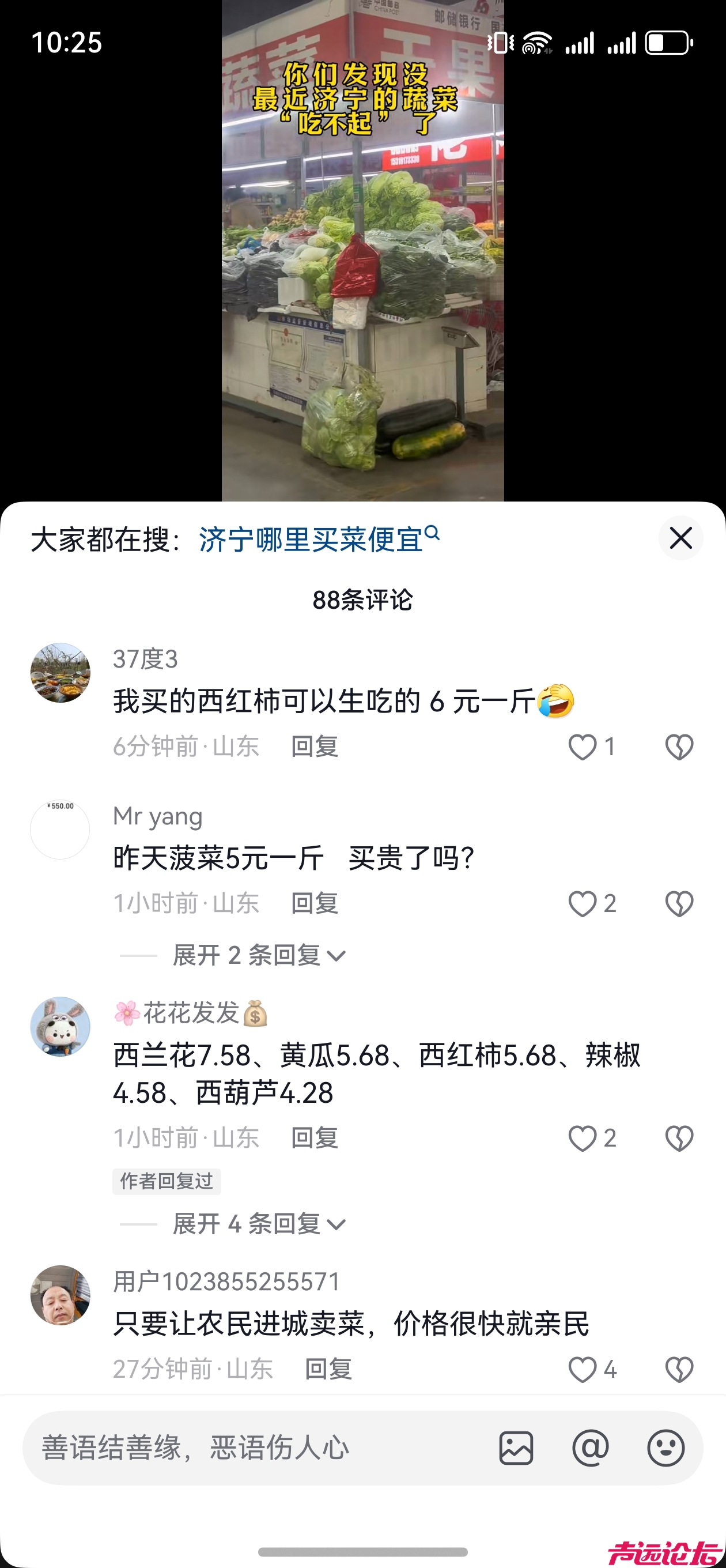Dislike Mr yang's comment
The height and width of the screenshot is (1568, 726).
679,903
